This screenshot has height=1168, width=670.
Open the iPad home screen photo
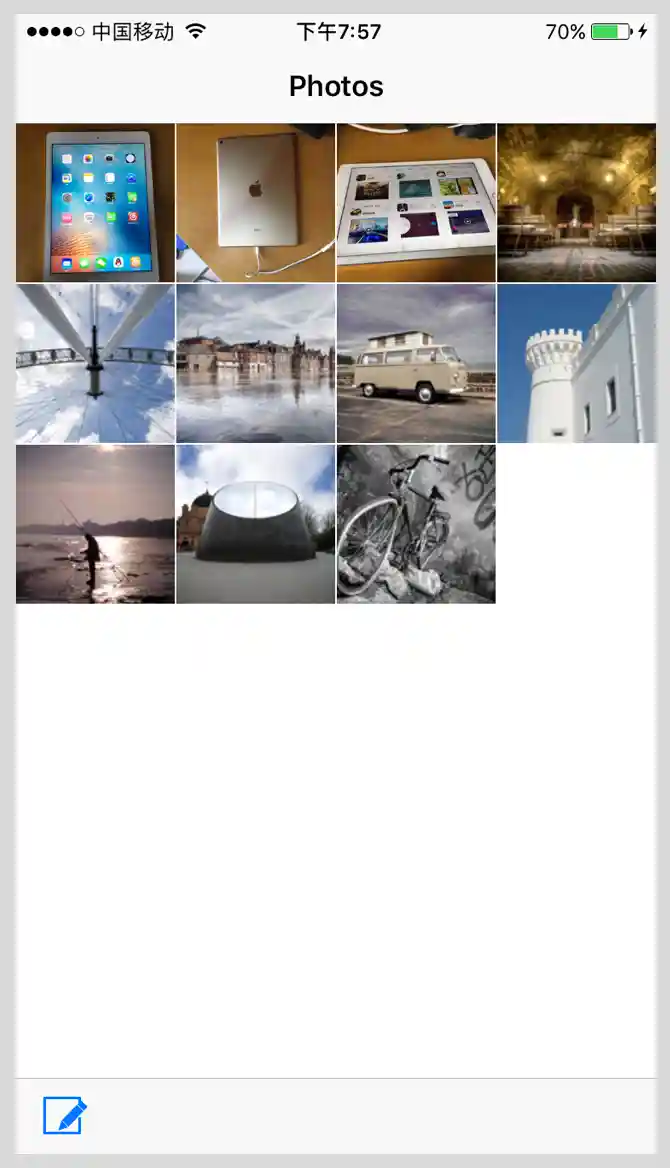point(95,203)
